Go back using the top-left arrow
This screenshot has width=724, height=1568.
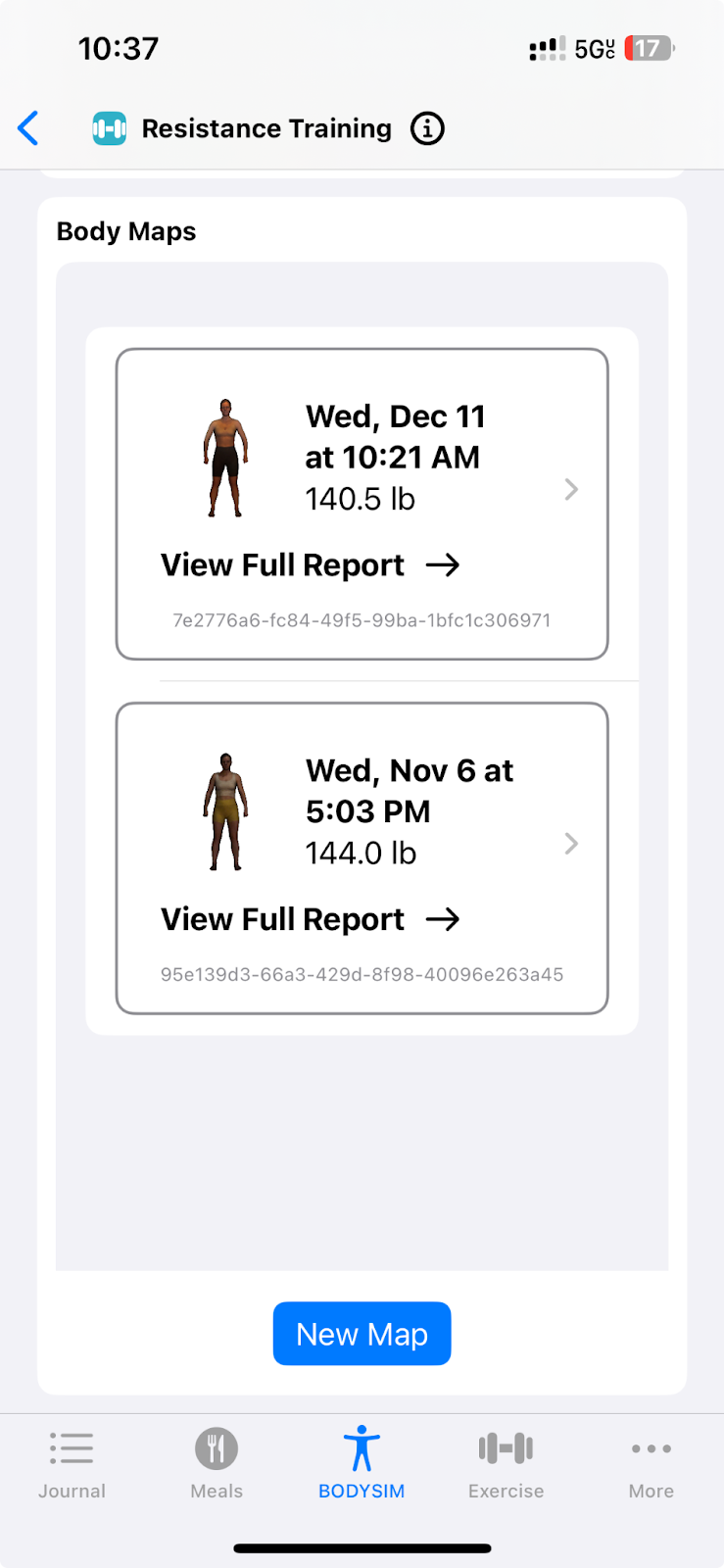(x=28, y=128)
